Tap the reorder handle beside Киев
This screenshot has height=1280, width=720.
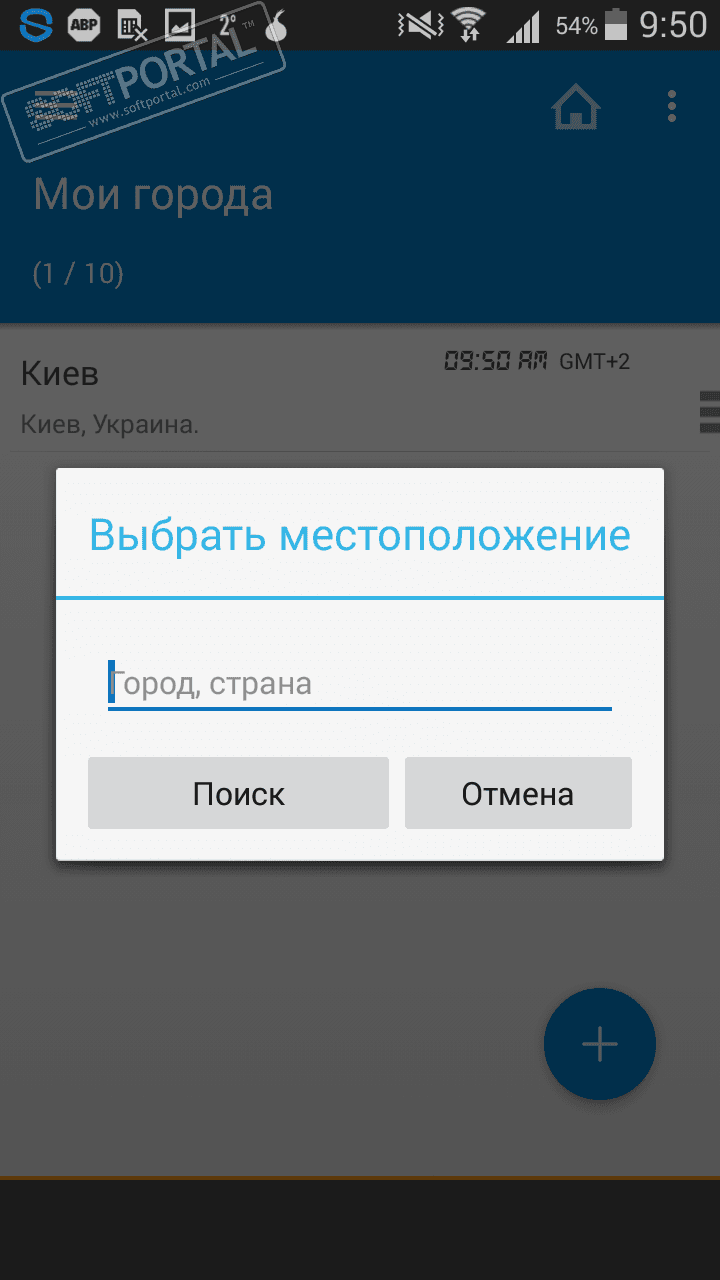click(709, 412)
